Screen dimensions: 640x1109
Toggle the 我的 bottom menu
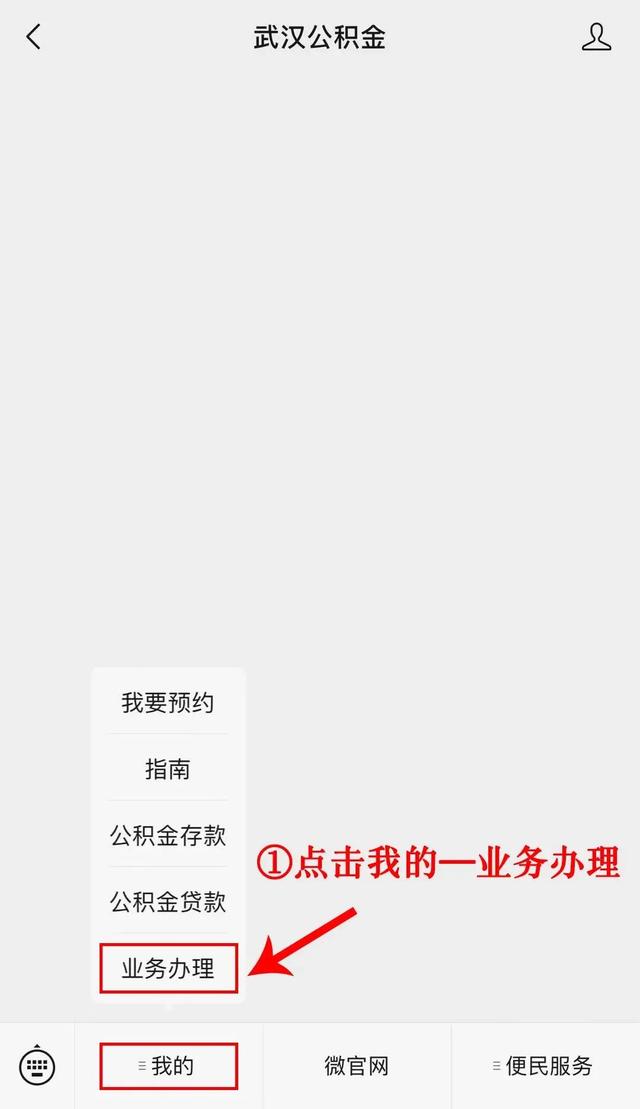[x=168, y=1066]
